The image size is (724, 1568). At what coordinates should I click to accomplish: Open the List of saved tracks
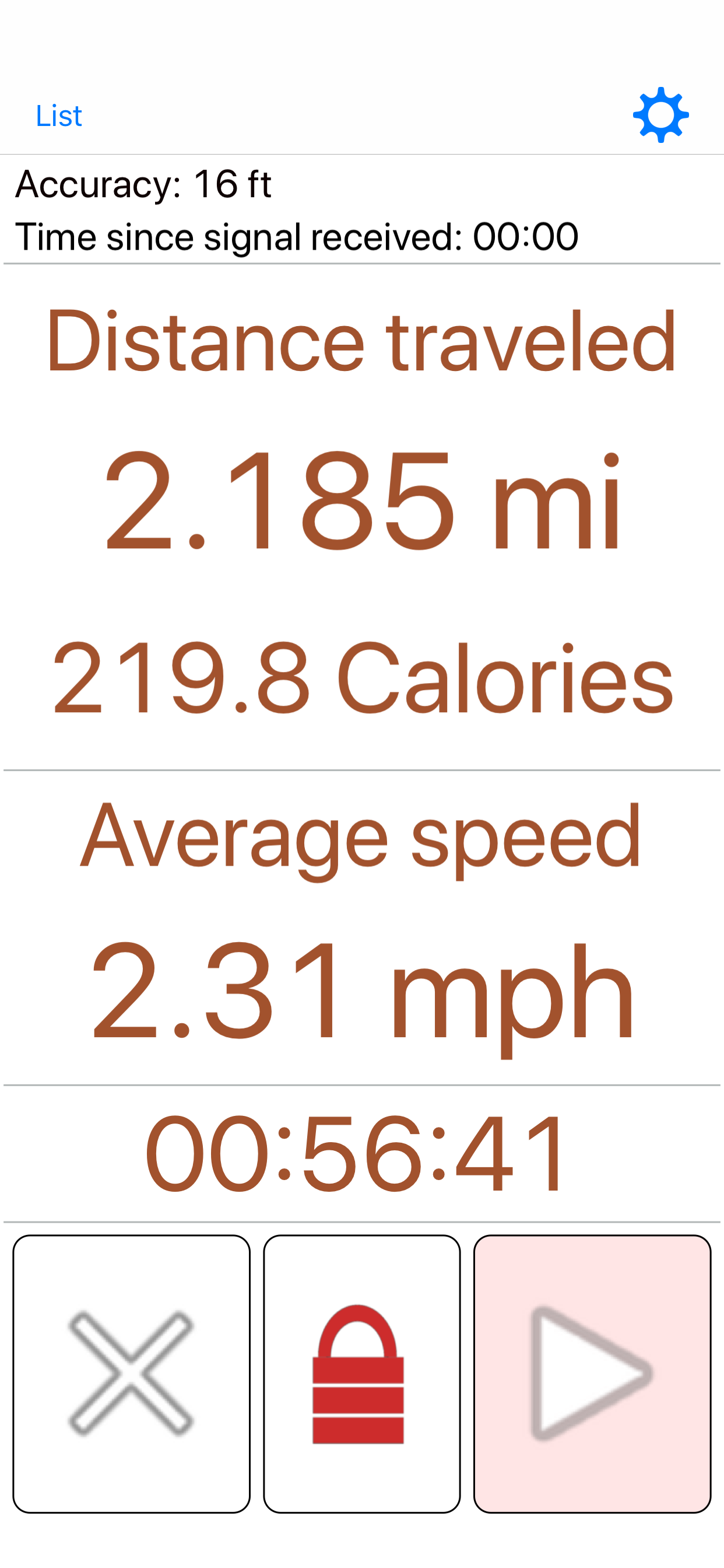pyautogui.click(x=58, y=116)
